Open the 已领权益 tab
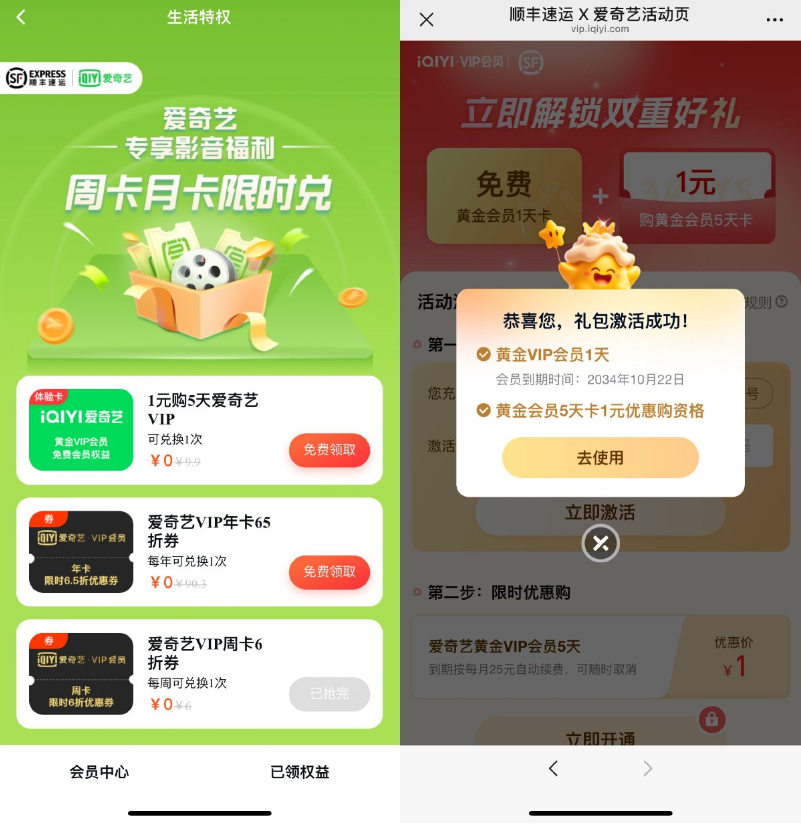The height and width of the screenshot is (825, 801). [x=300, y=772]
